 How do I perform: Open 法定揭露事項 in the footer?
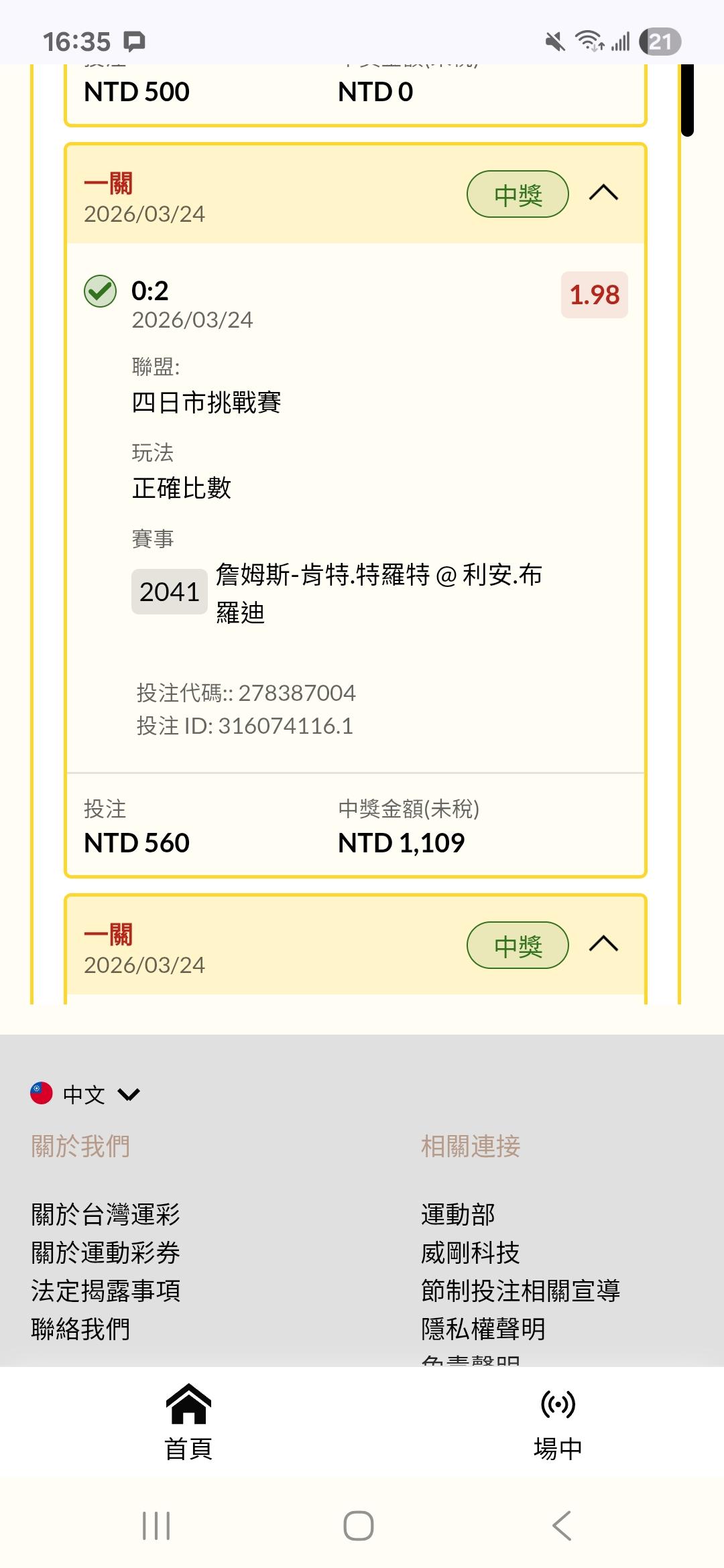point(105,1291)
